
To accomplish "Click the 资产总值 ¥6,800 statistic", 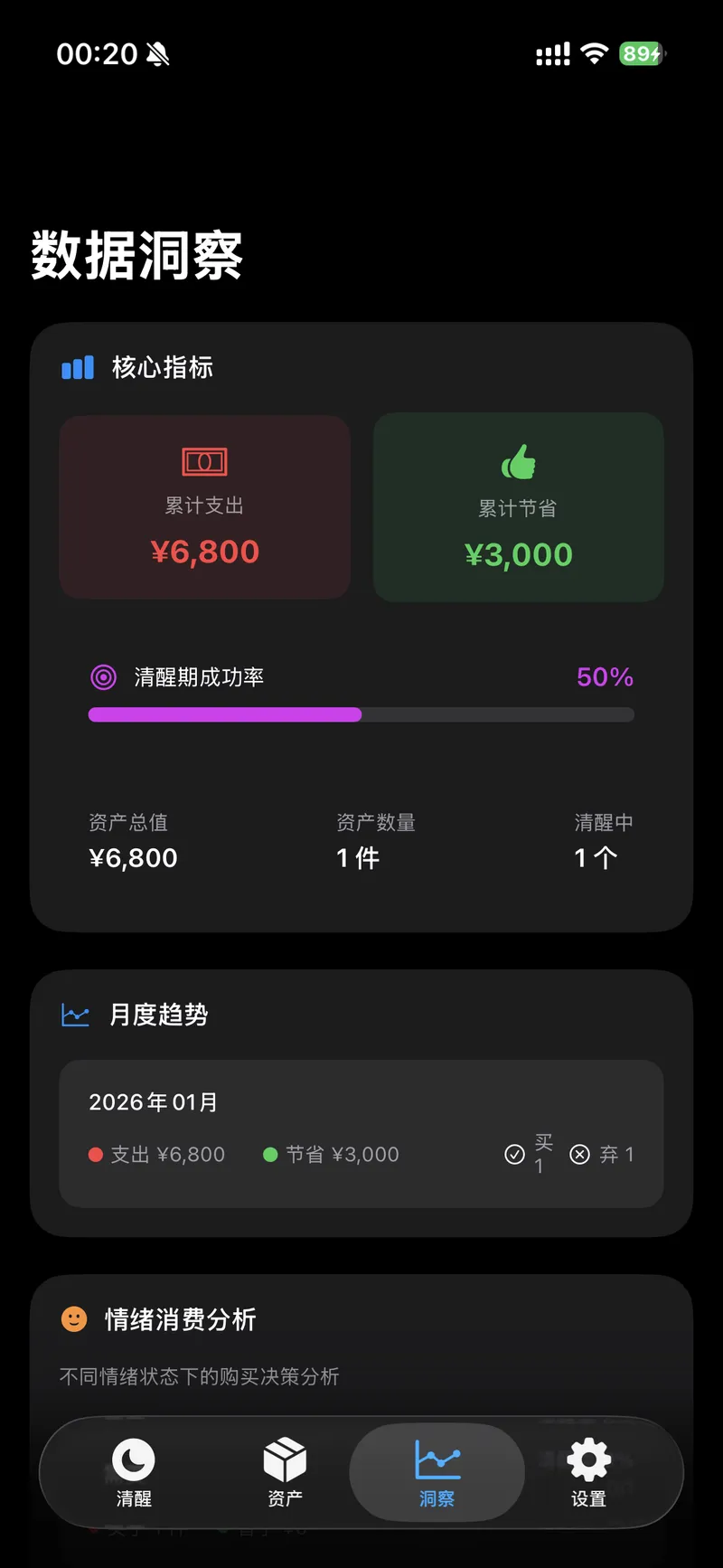I will coord(133,841).
